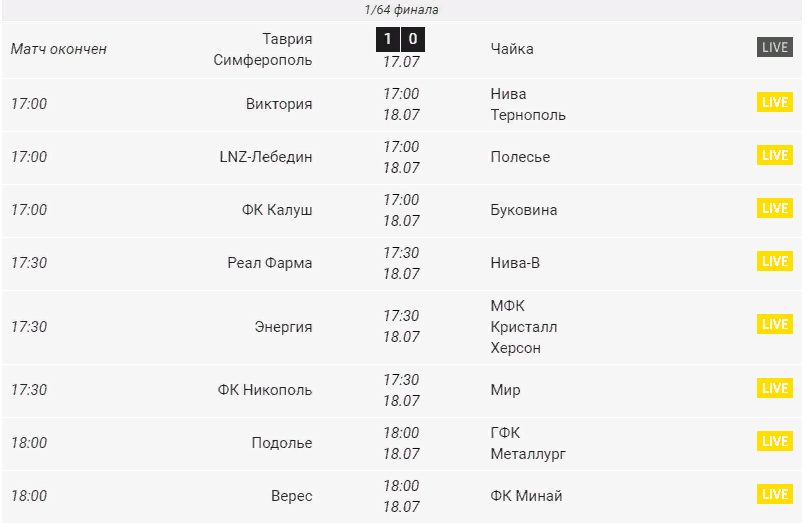Select LIVE badge for ФК Калуш vs Буковина

(774, 209)
